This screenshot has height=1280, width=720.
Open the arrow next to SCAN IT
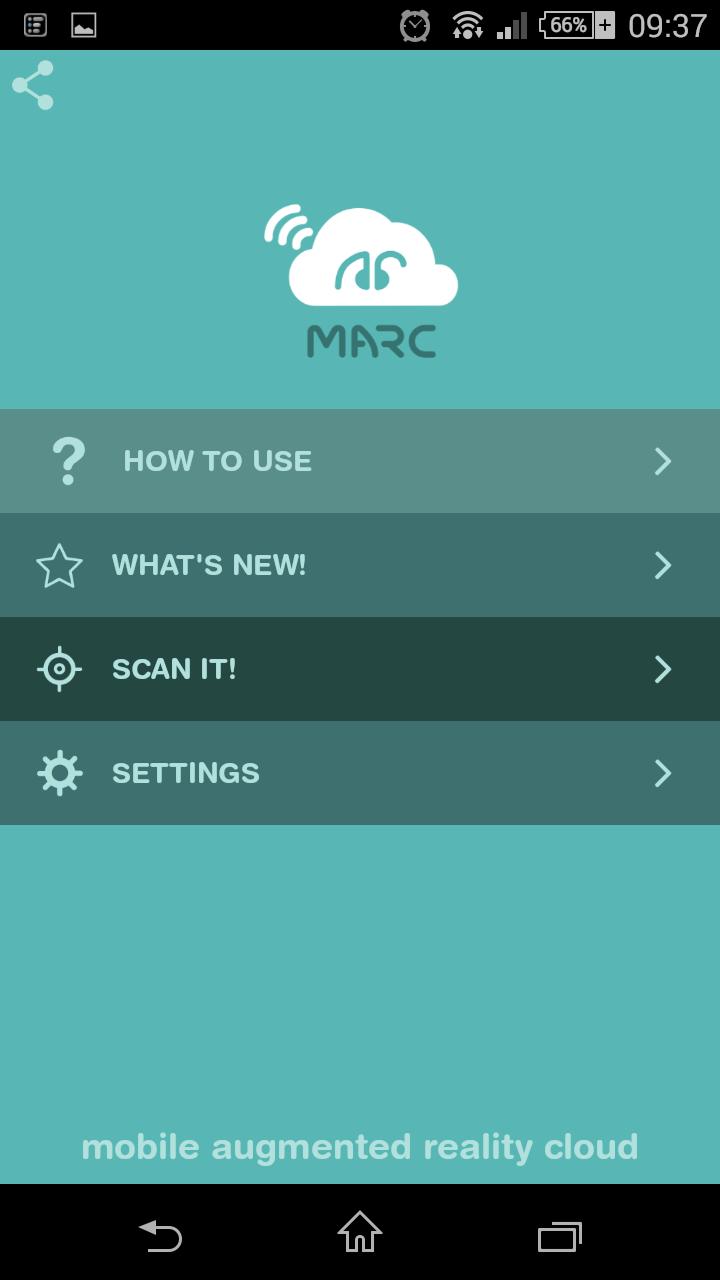[x=661, y=668]
